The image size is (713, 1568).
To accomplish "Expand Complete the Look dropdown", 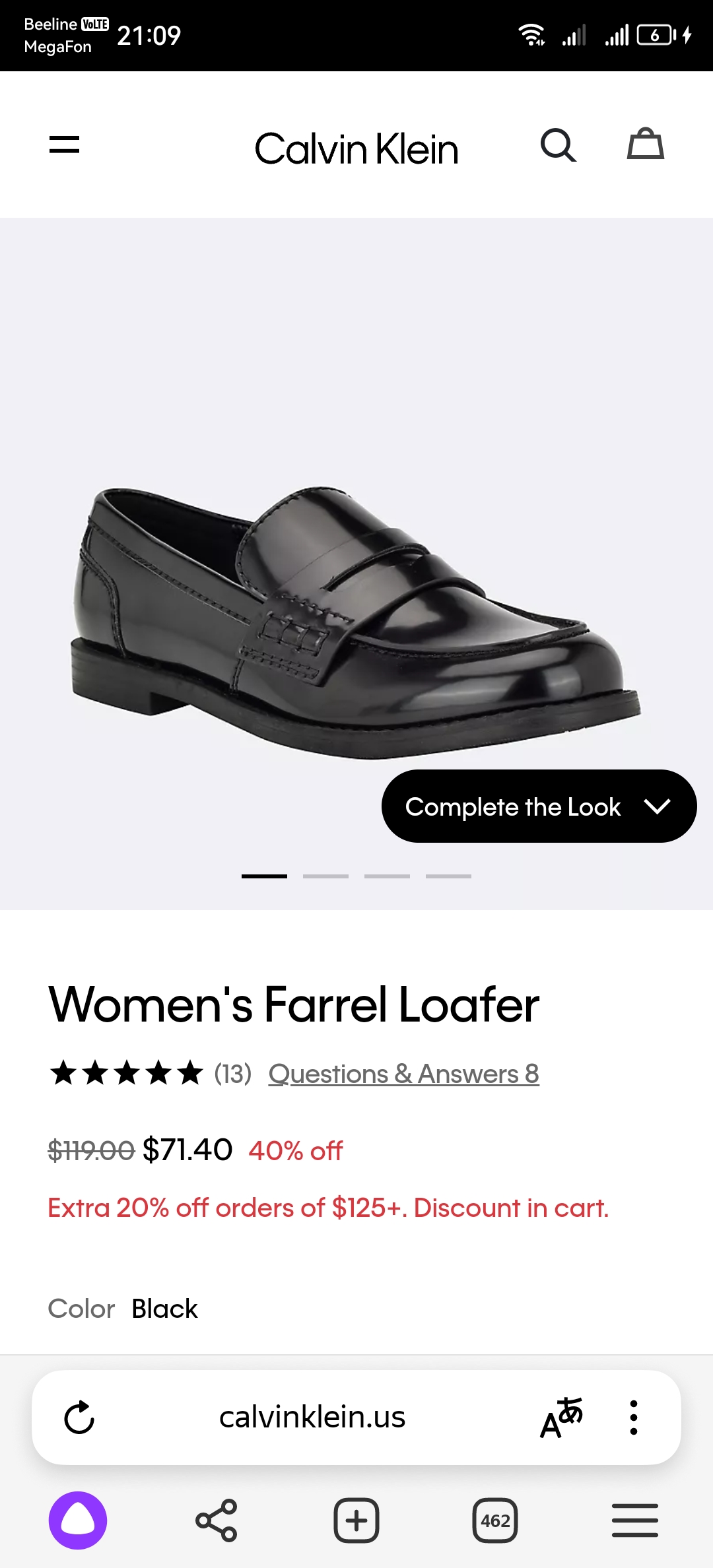I will pyautogui.click(x=539, y=806).
